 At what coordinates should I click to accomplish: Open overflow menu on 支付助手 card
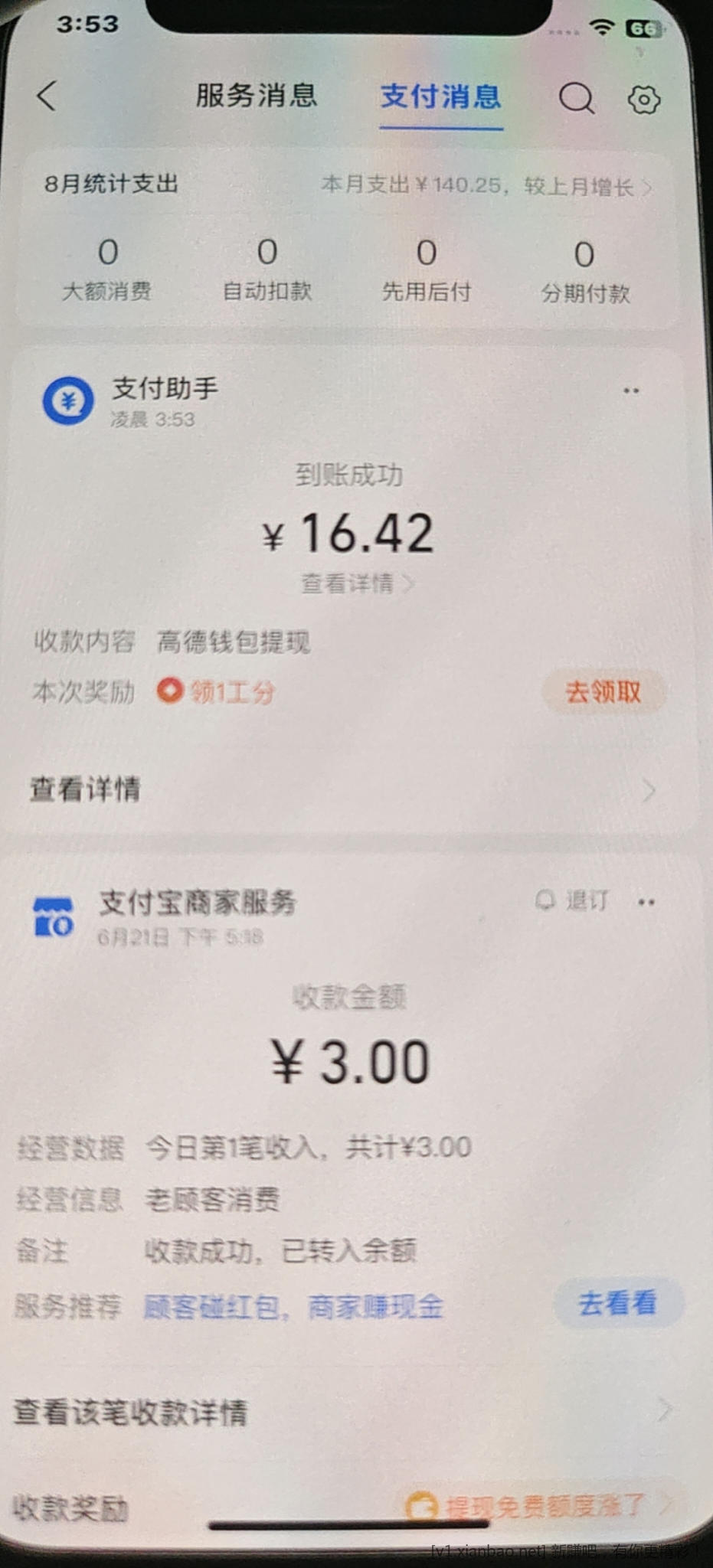(631, 391)
